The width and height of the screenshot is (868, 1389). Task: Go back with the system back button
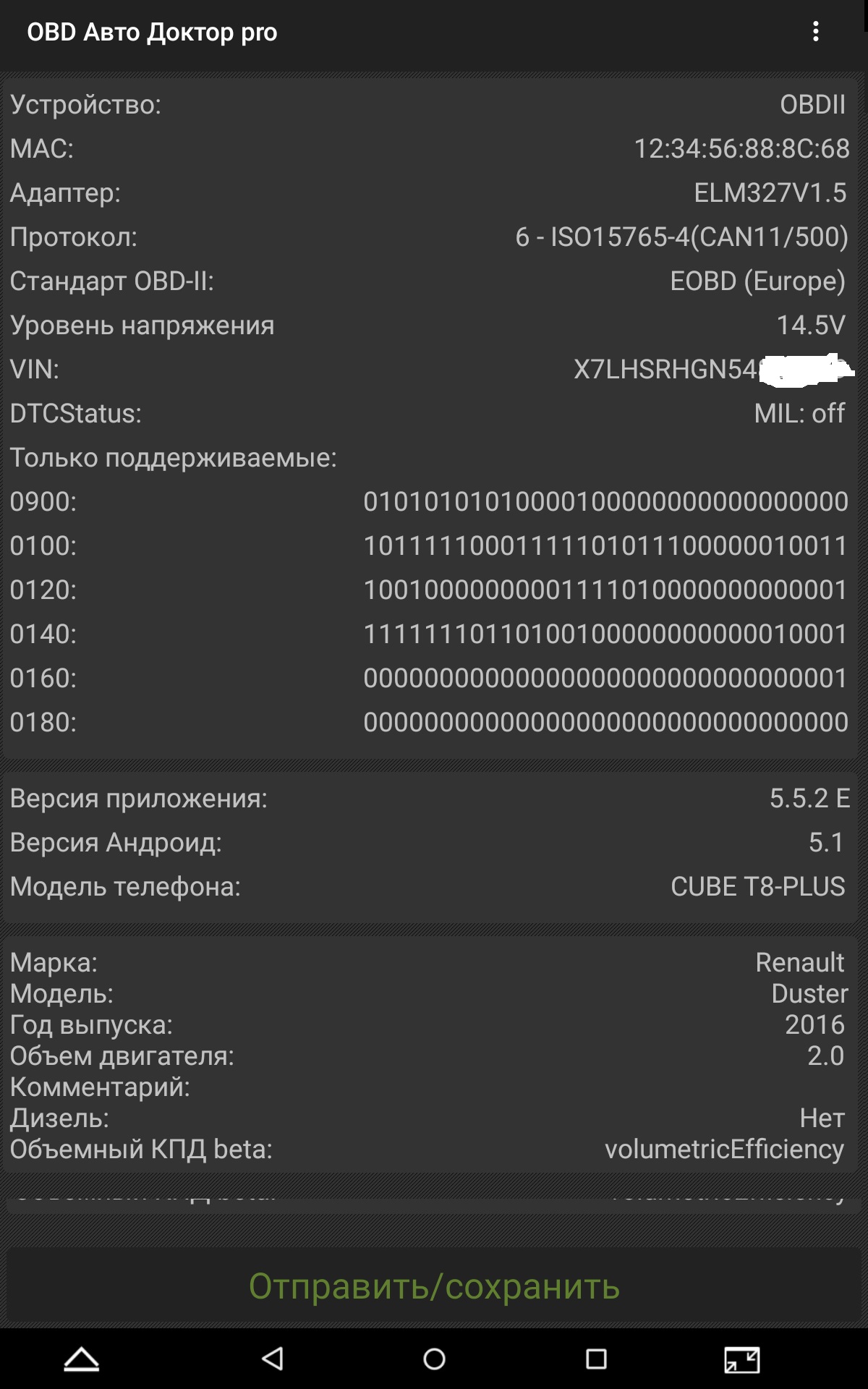(x=273, y=1359)
